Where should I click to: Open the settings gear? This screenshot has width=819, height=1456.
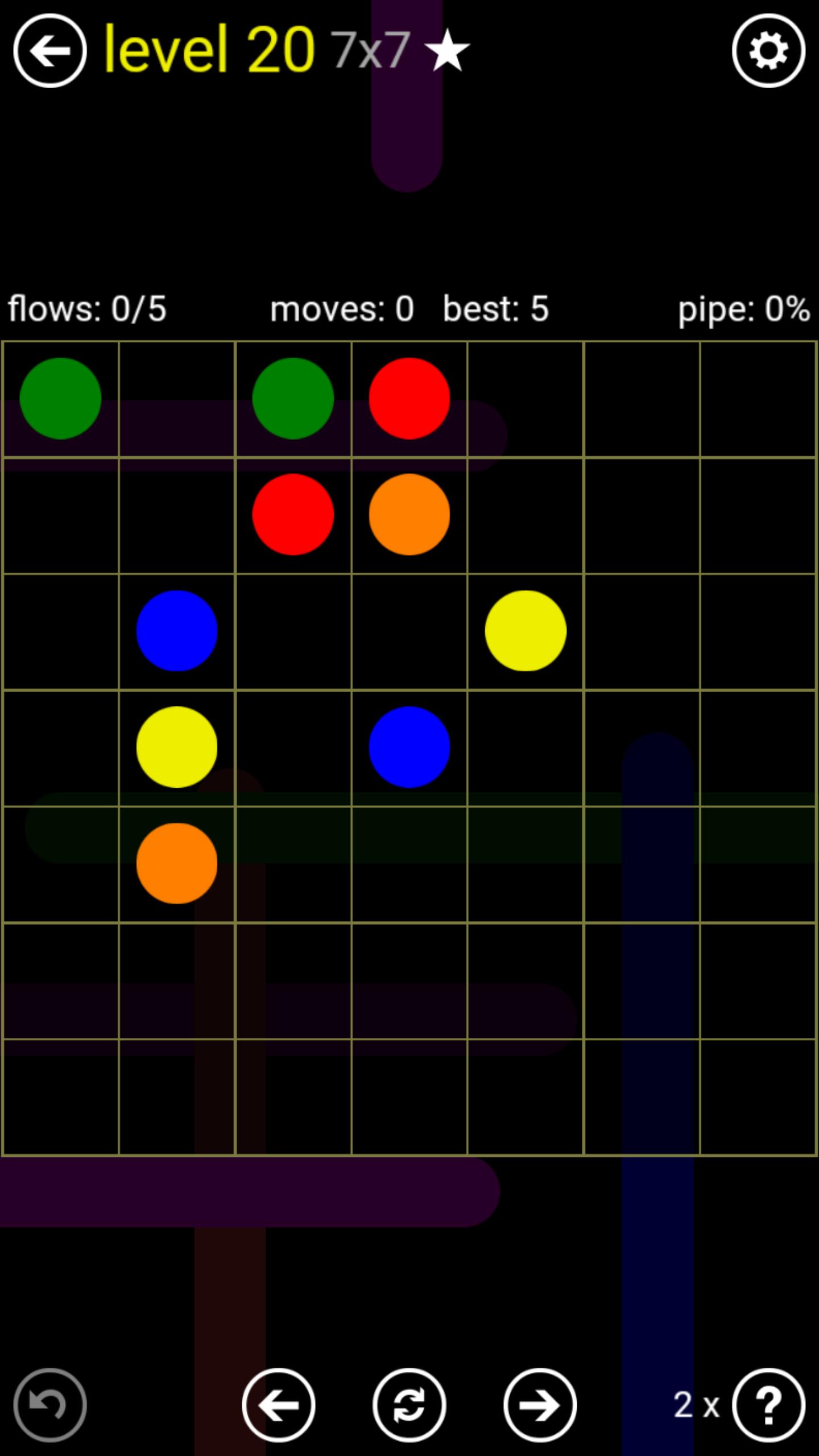pos(768,51)
